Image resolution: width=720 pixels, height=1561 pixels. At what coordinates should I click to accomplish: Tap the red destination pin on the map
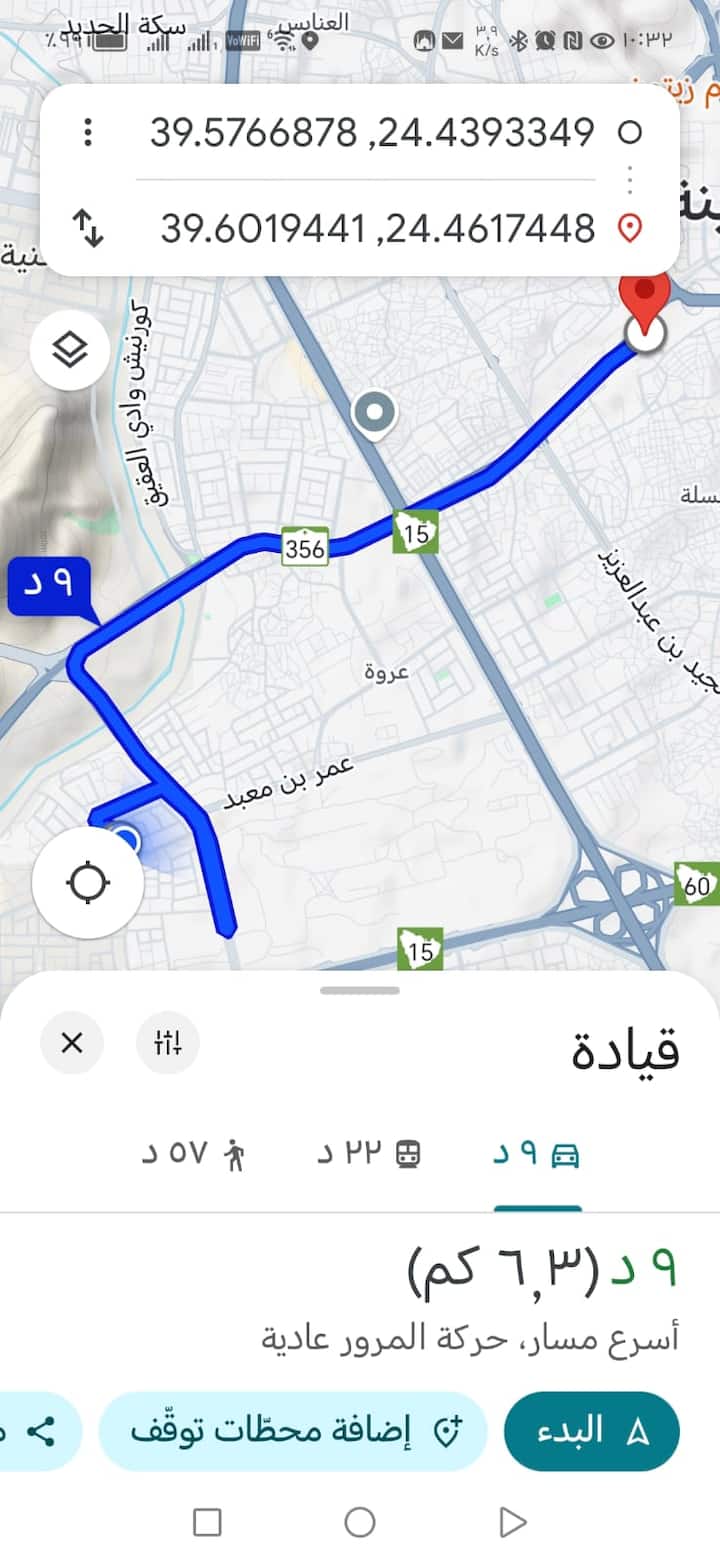(x=645, y=295)
